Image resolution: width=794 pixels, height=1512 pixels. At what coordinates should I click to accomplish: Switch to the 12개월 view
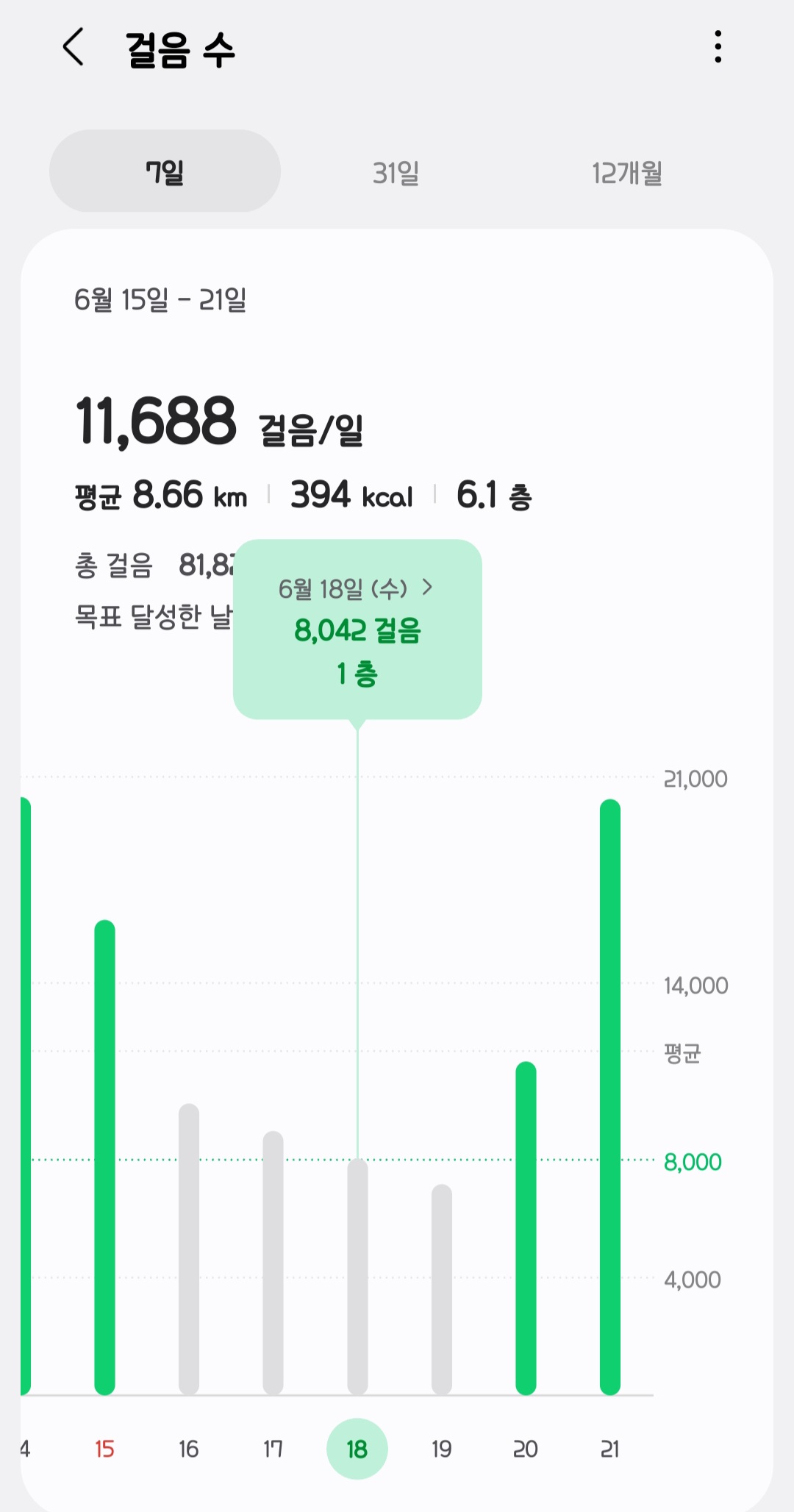627,173
